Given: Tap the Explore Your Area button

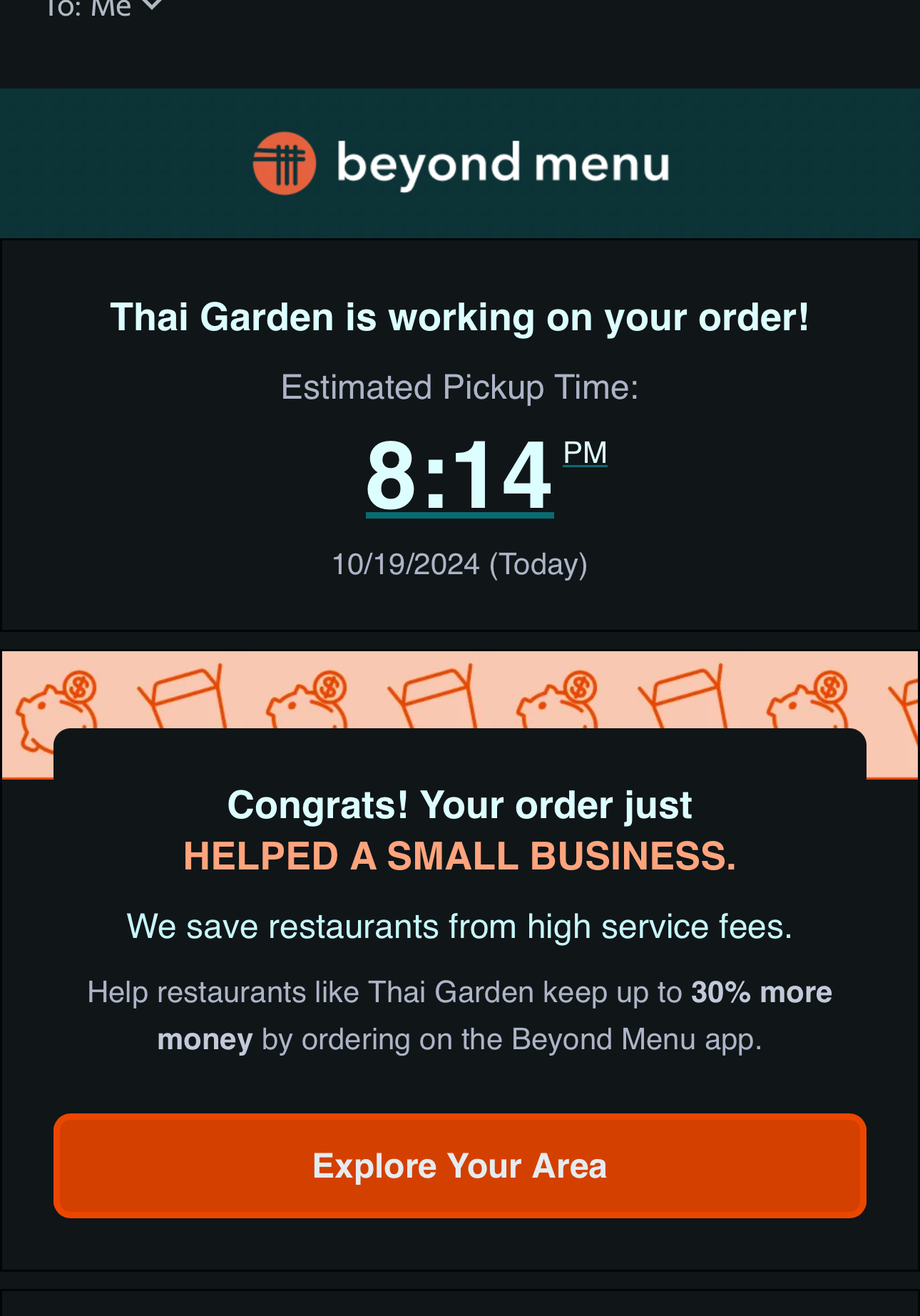Looking at the screenshot, I should [x=460, y=1165].
